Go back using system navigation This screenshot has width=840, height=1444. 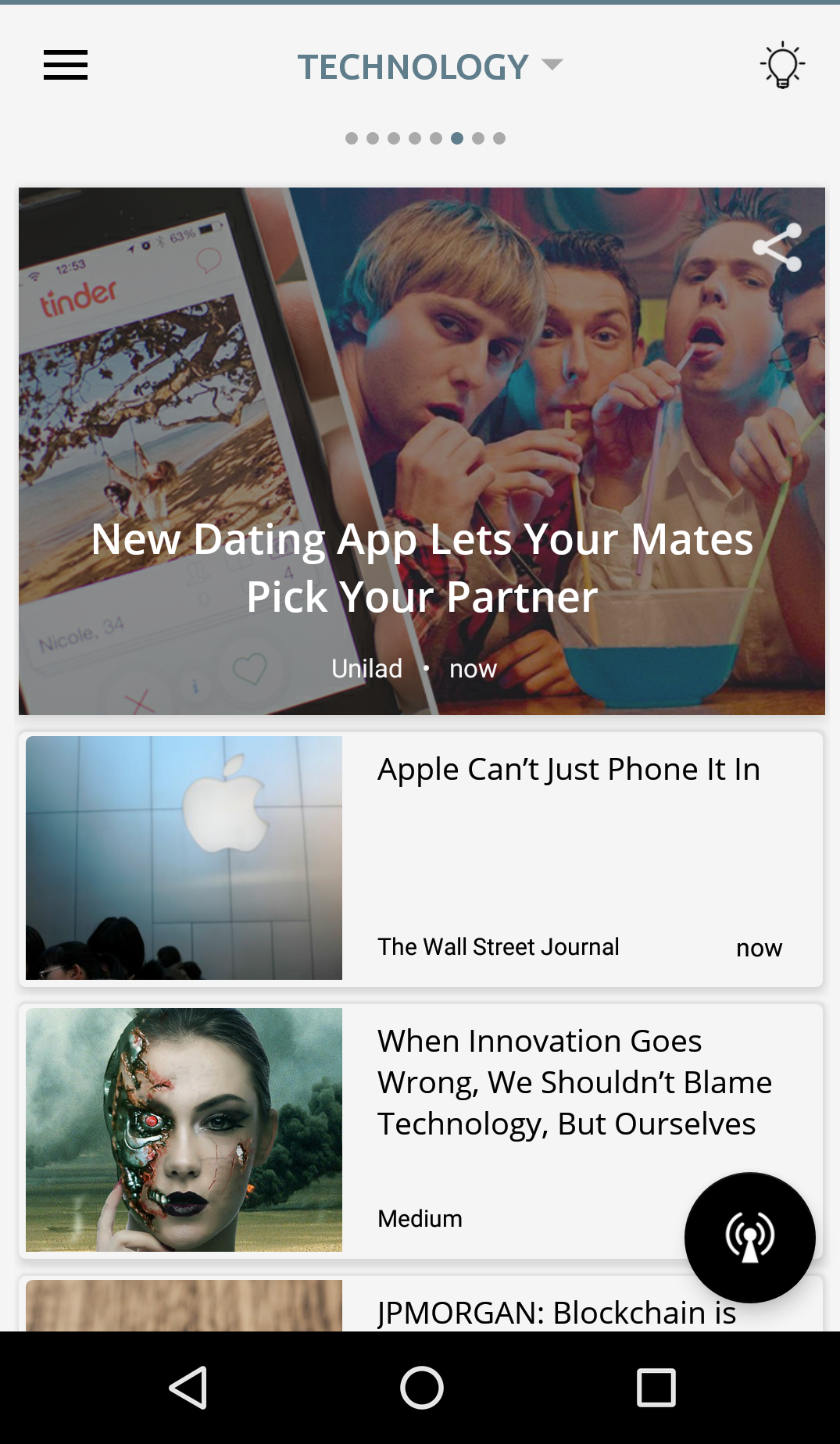pyautogui.click(x=188, y=1388)
